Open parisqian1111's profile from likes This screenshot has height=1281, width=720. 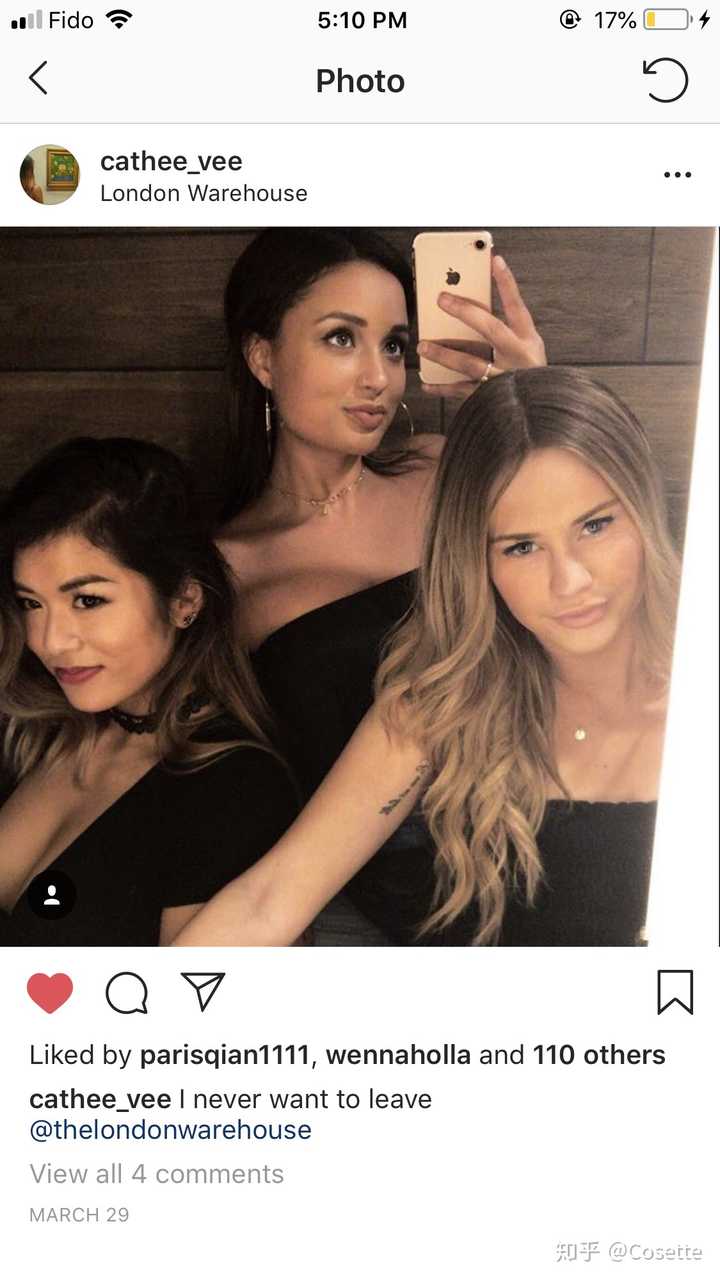pos(226,1055)
